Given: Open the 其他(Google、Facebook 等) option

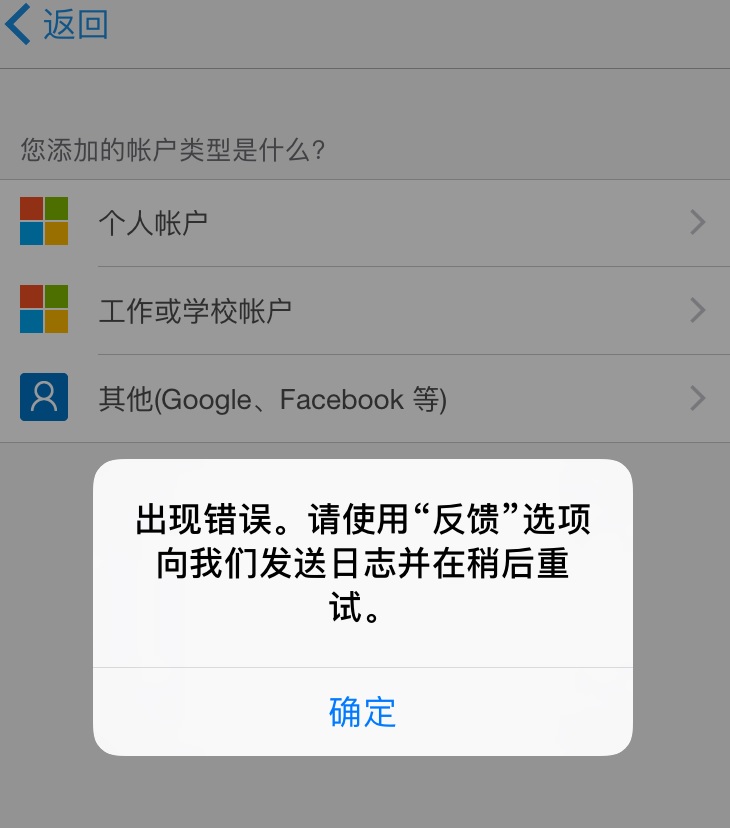Looking at the screenshot, I should coord(364,399).
